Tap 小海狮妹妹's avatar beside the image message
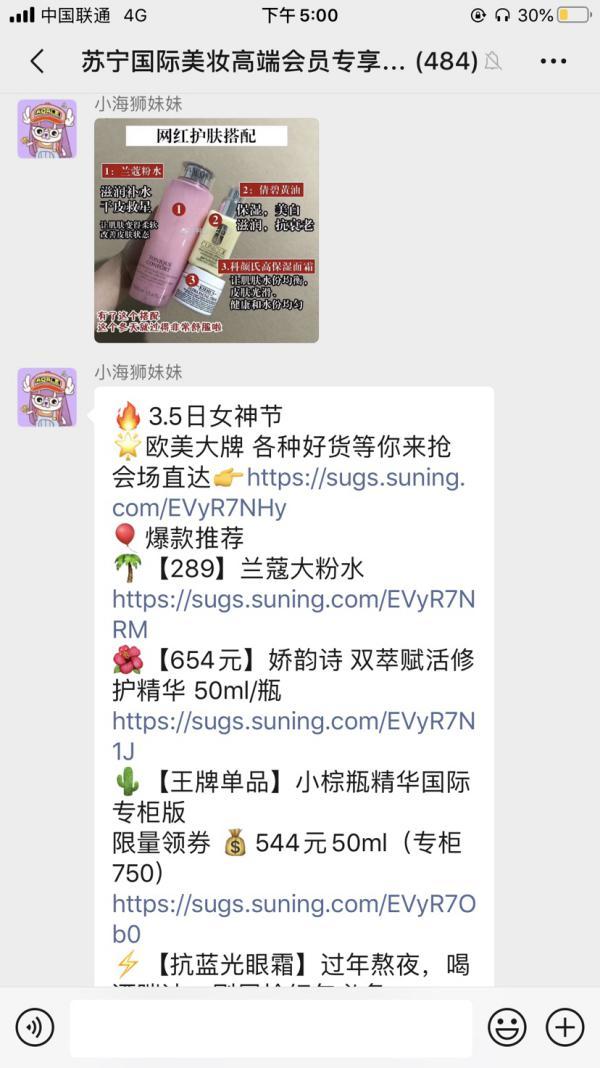 [x=47, y=129]
